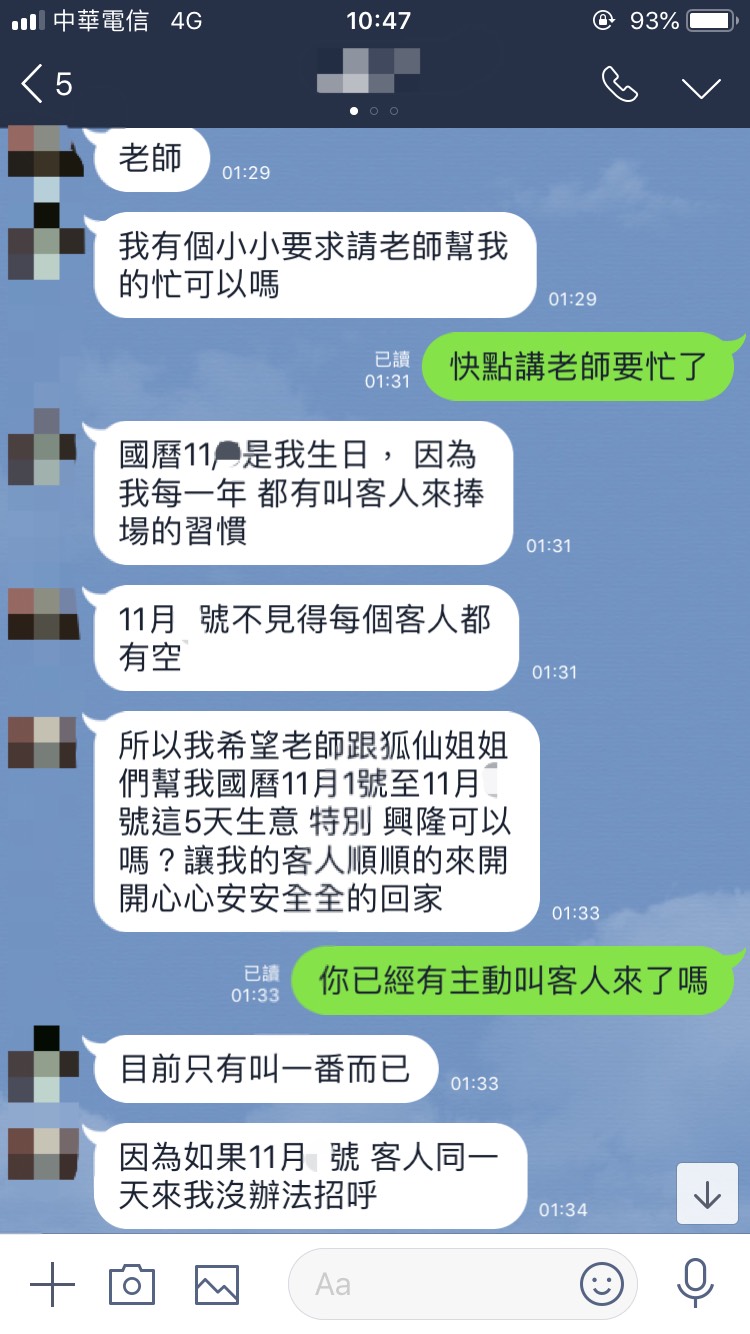Record a voice message with microphone
750x1334 pixels.
click(x=694, y=1284)
